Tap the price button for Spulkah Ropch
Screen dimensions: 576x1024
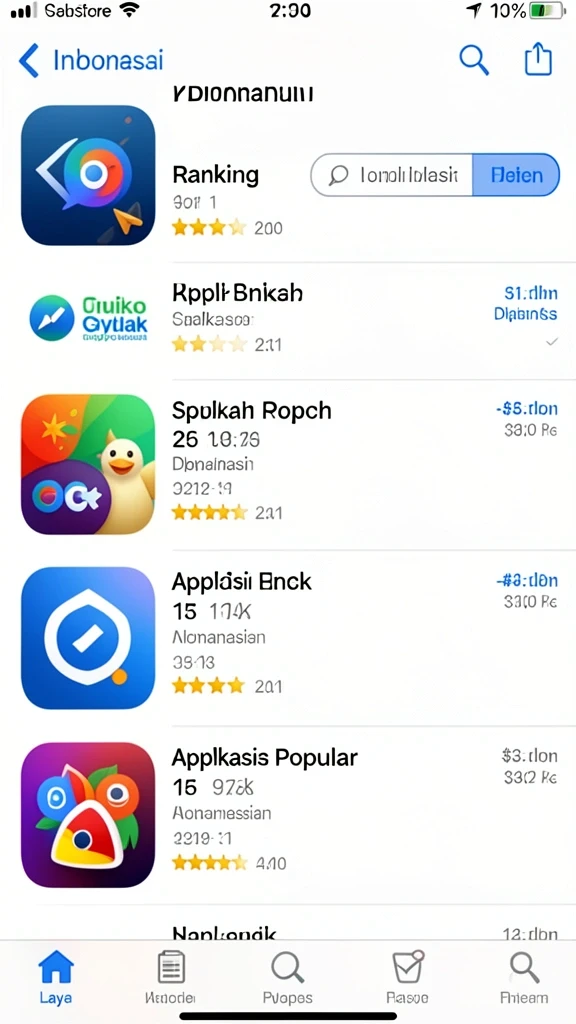click(526, 419)
